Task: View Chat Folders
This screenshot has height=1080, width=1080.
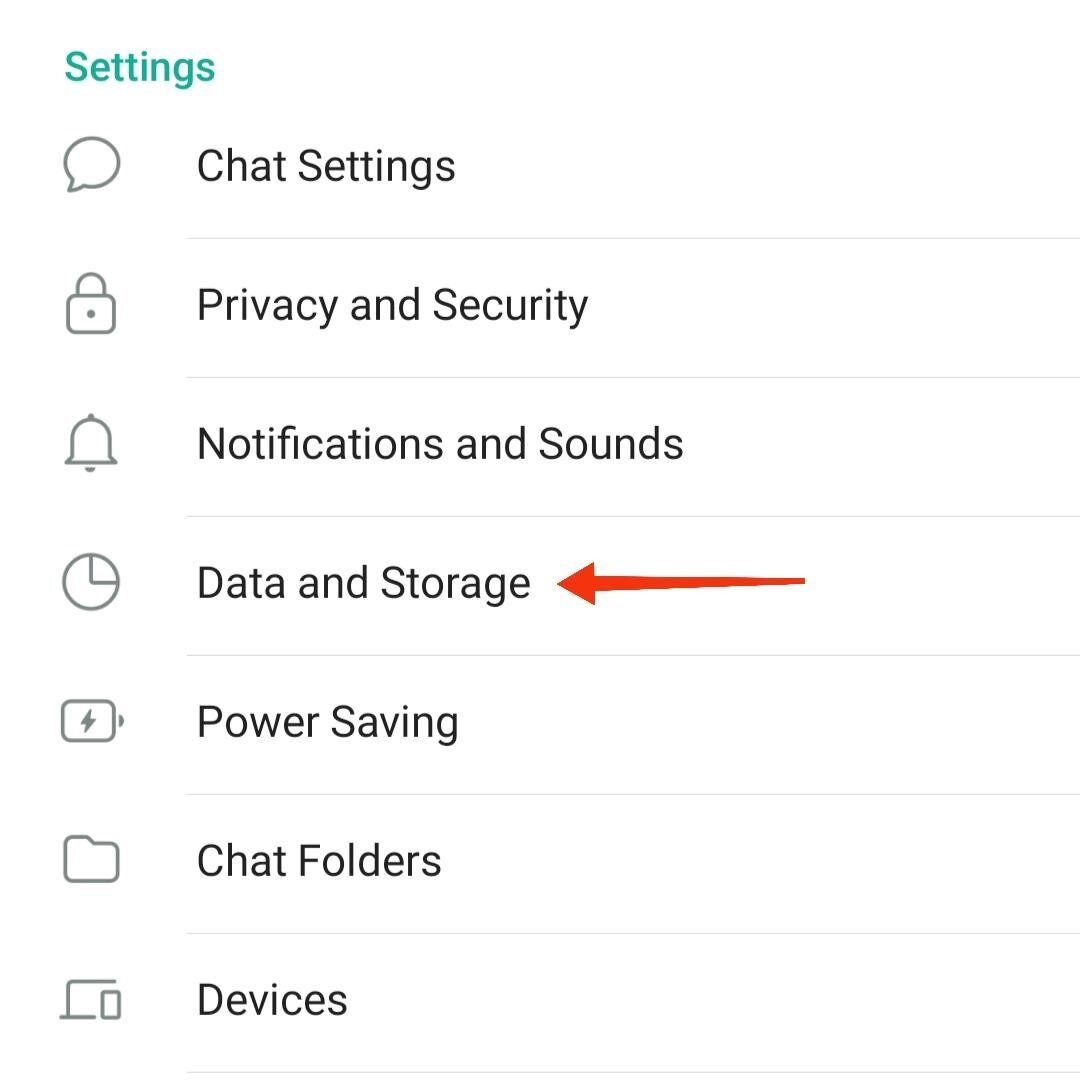Action: pos(319,861)
